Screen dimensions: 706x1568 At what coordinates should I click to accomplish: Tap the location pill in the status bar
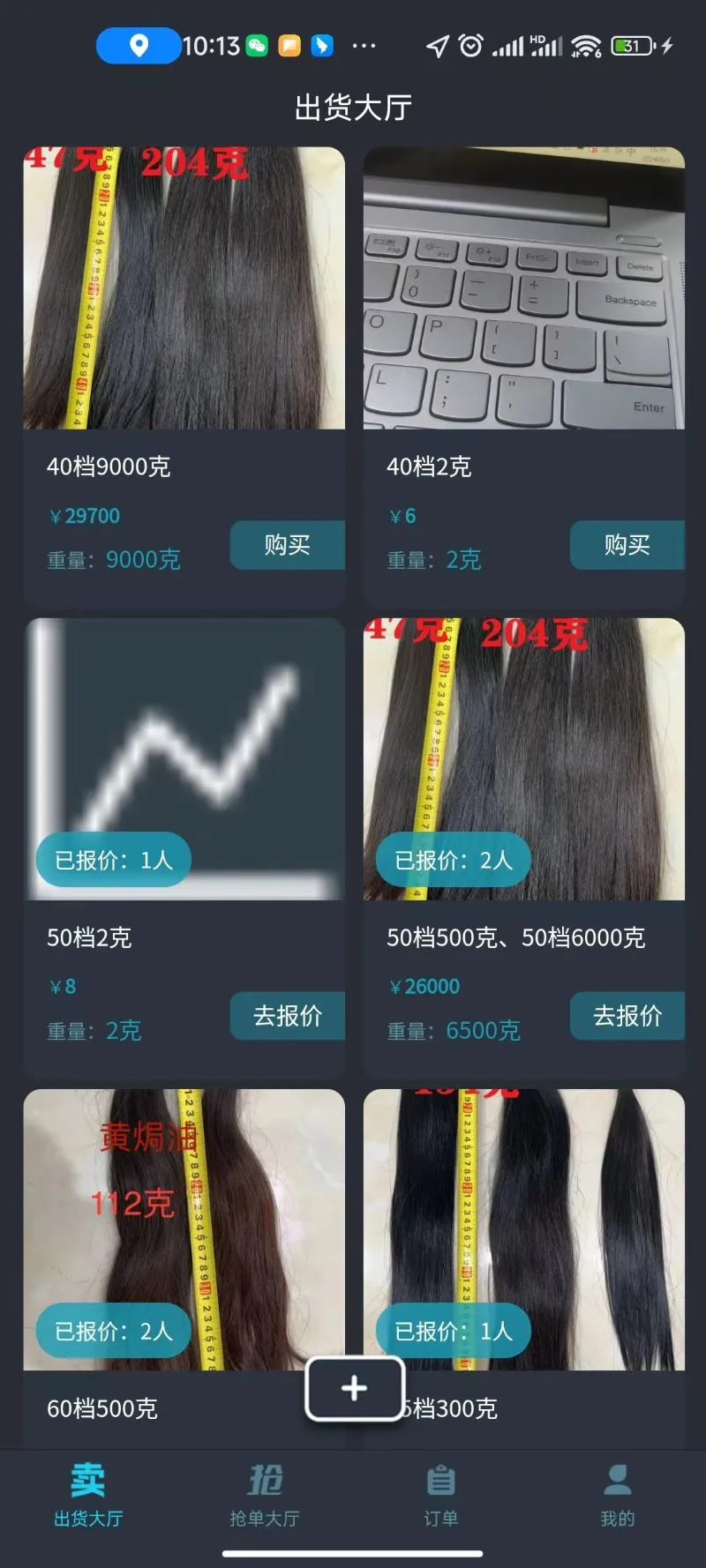tap(137, 44)
